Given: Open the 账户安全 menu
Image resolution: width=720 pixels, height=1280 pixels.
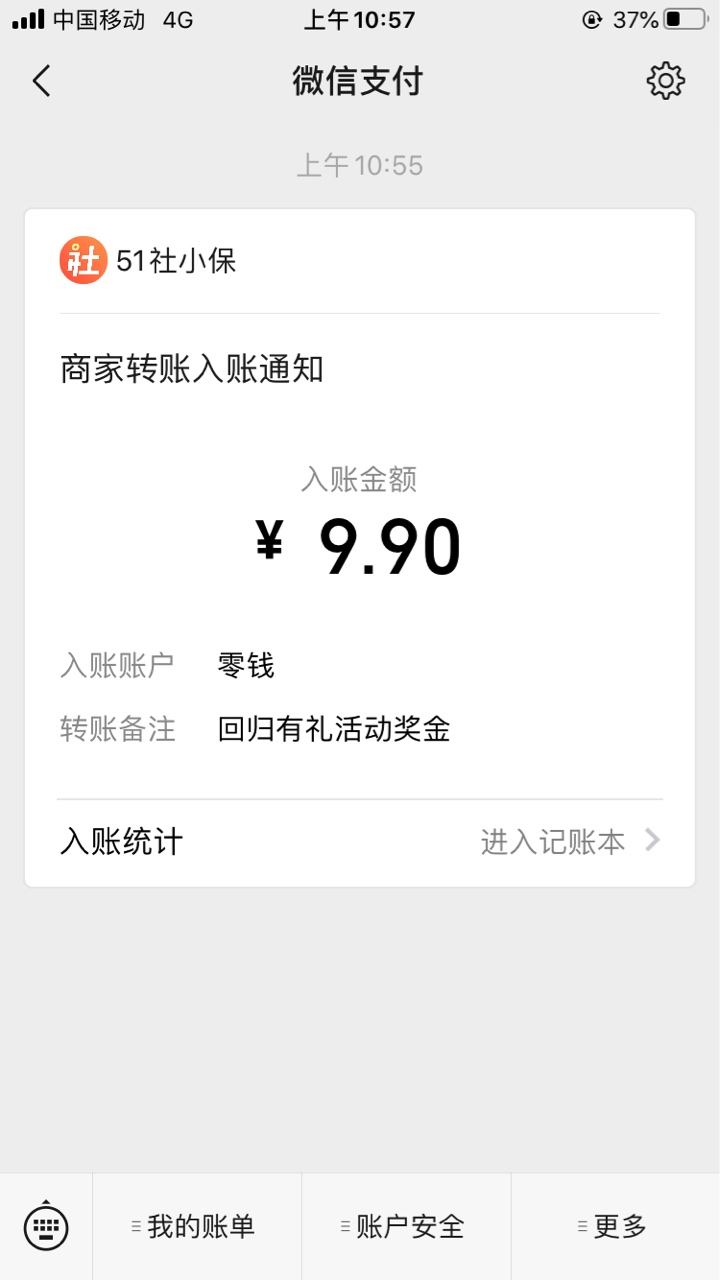Looking at the screenshot, I should coord(406,1226).
